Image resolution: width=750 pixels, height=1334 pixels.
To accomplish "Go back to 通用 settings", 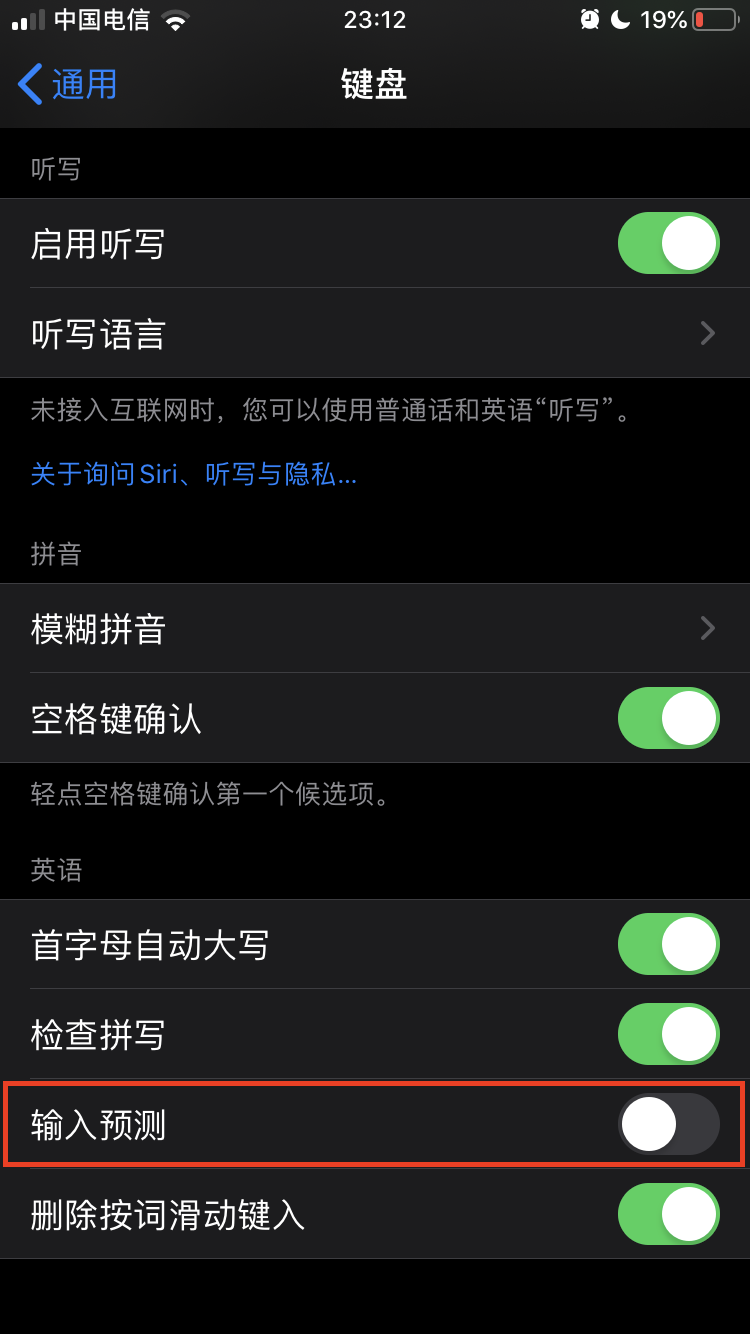I will pos(68,85).
